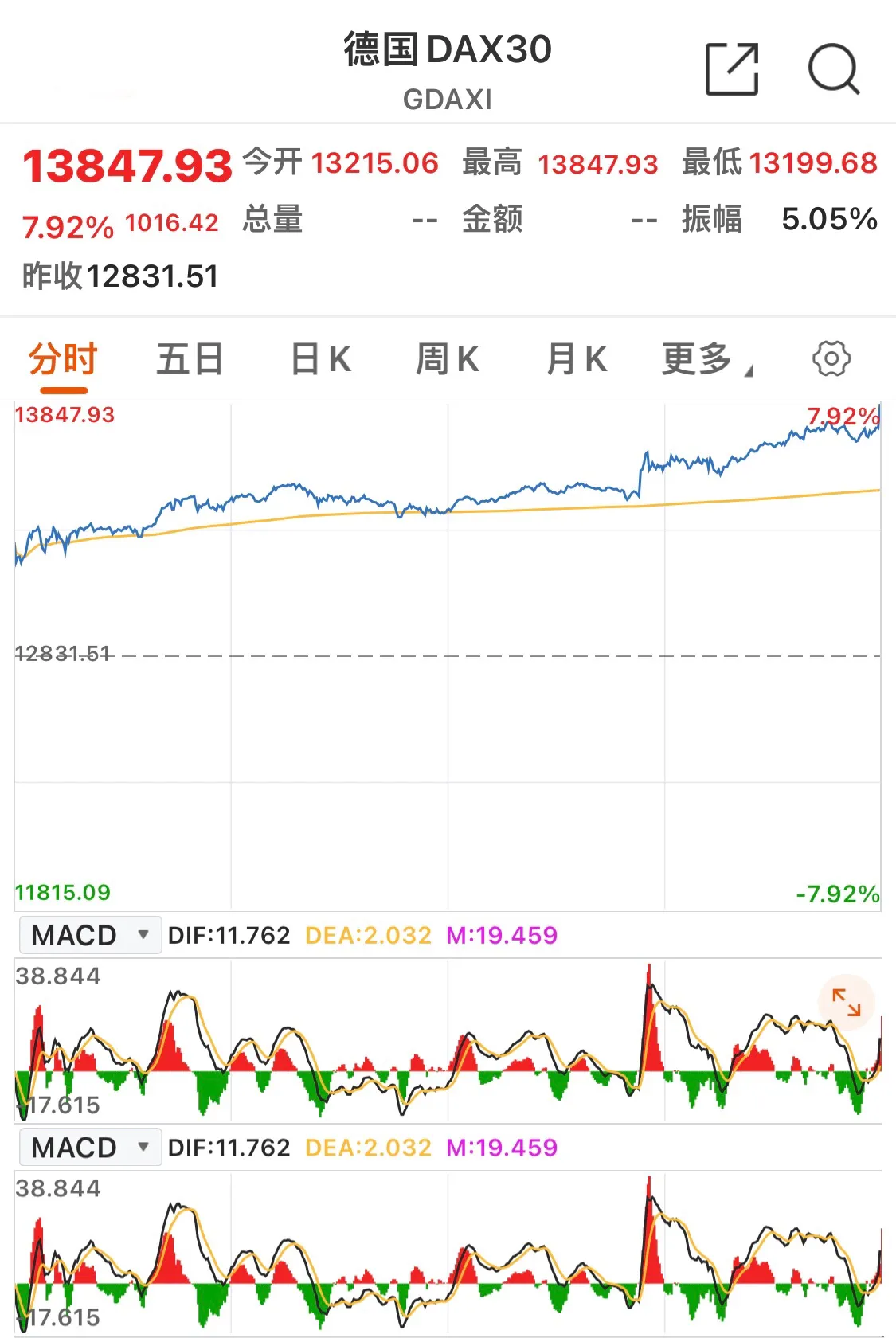Image resolution: width=896 pixels, height=1338 pixels.
Task: Switch to the 五日 five-day chart
Action: click(190, 359)
